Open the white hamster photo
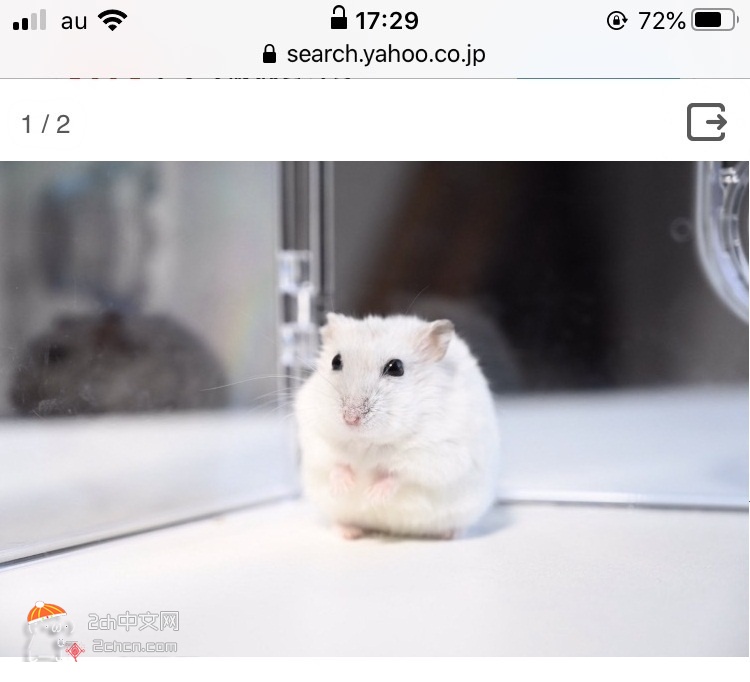Viewport: 750px width, 682px height. pos(375,410)
